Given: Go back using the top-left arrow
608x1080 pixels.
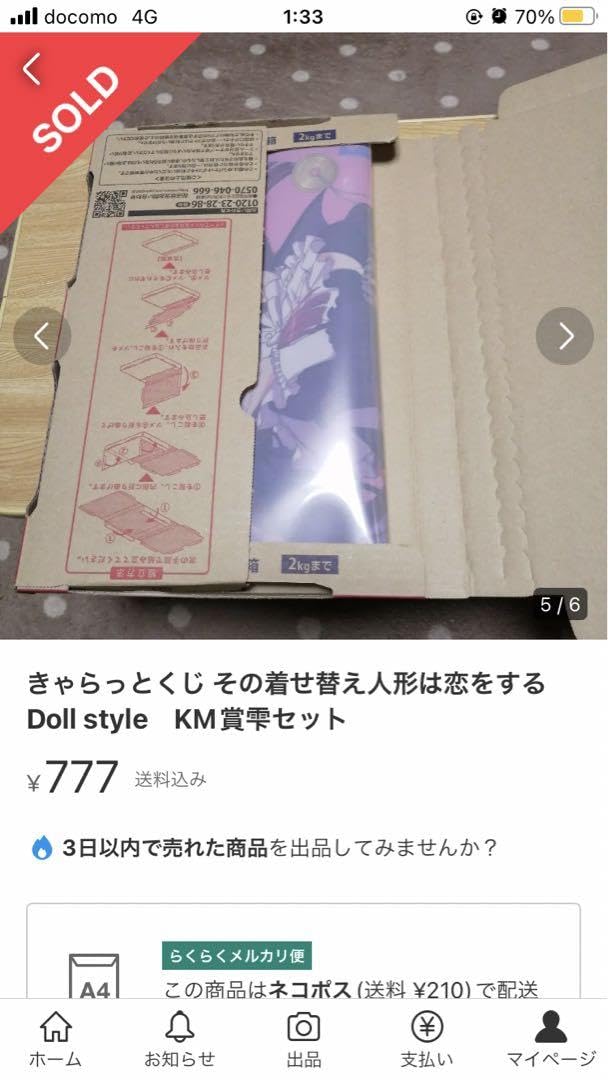Looking at the screenshot, I should 32,68.
